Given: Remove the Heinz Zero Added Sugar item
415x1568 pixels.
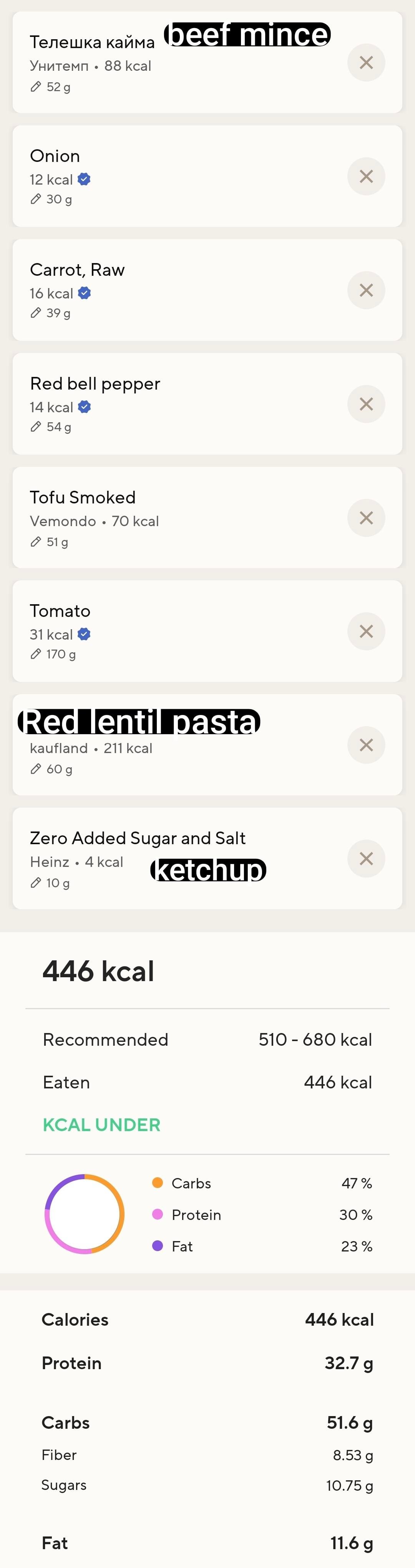Looking at the screenshot, I should [x=366, y=858].
